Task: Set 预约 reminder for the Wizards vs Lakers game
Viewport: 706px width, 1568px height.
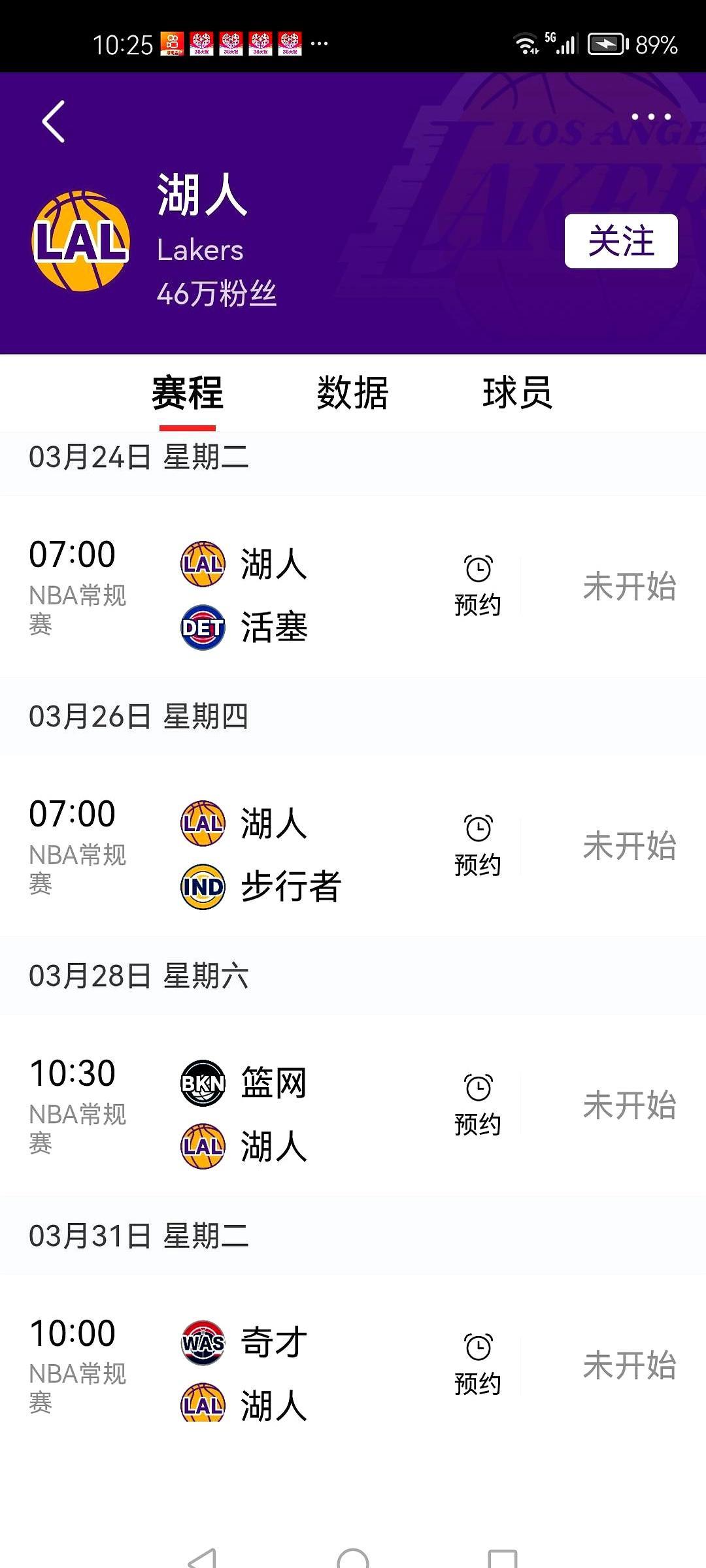Action: 477,1365
